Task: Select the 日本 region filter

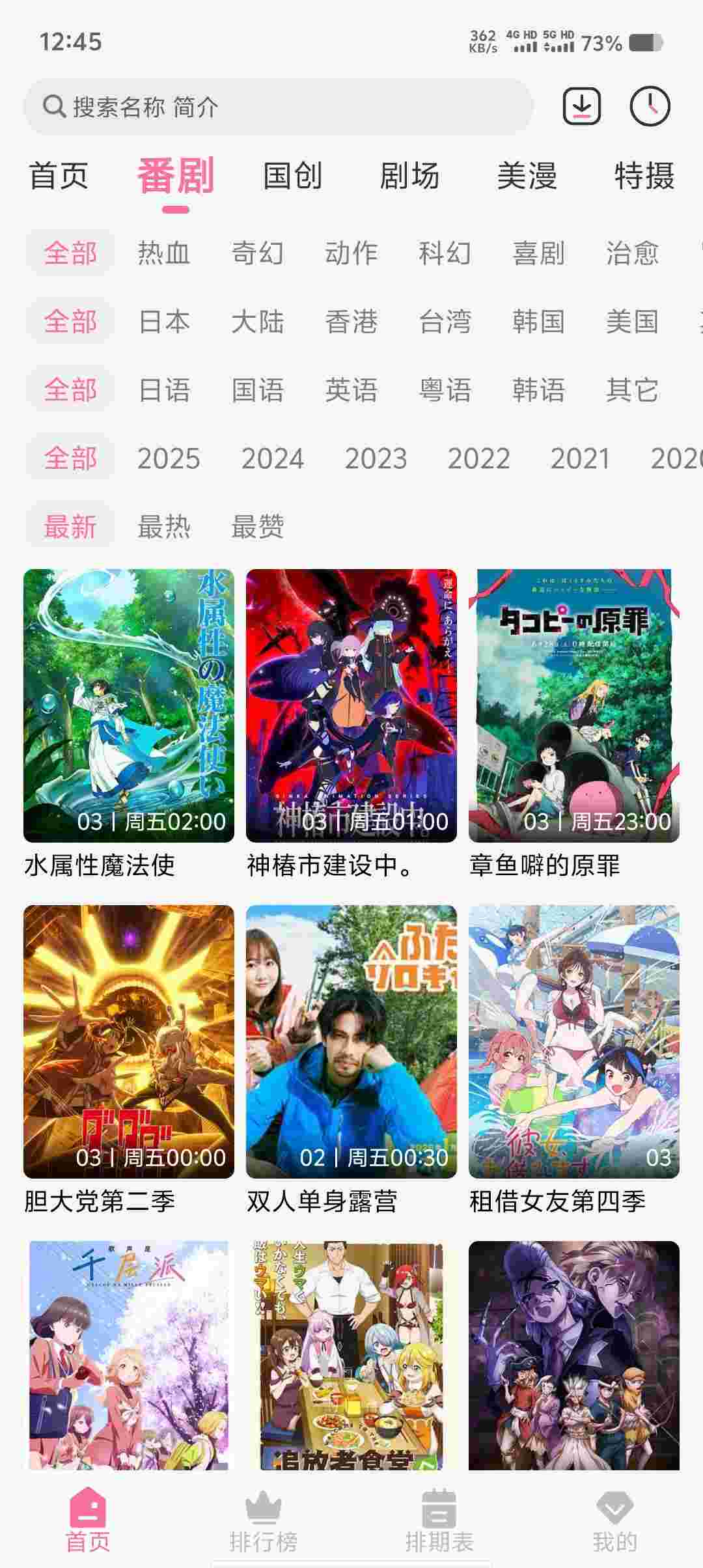Action: pos(164,322)
